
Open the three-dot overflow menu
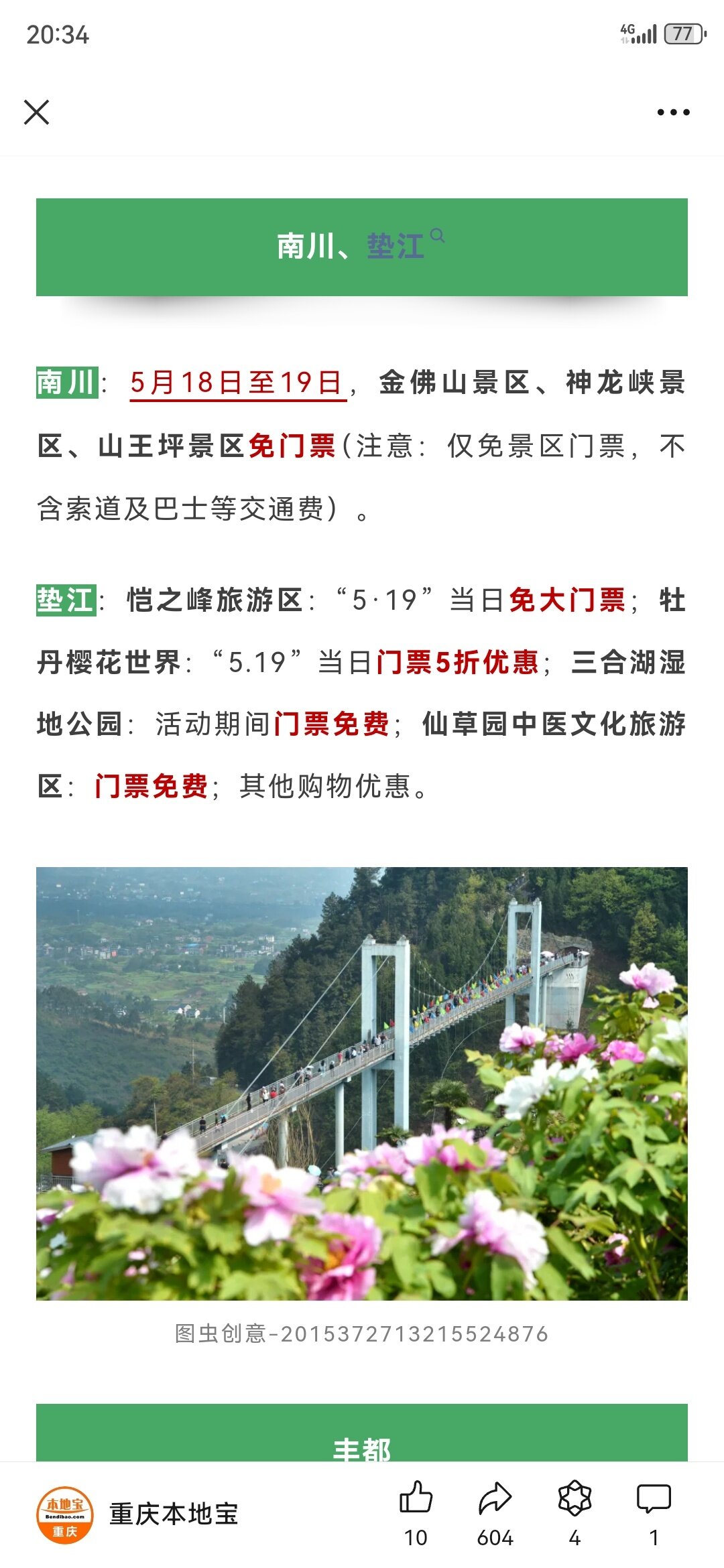pyautogui.click(x=673, y=112)
